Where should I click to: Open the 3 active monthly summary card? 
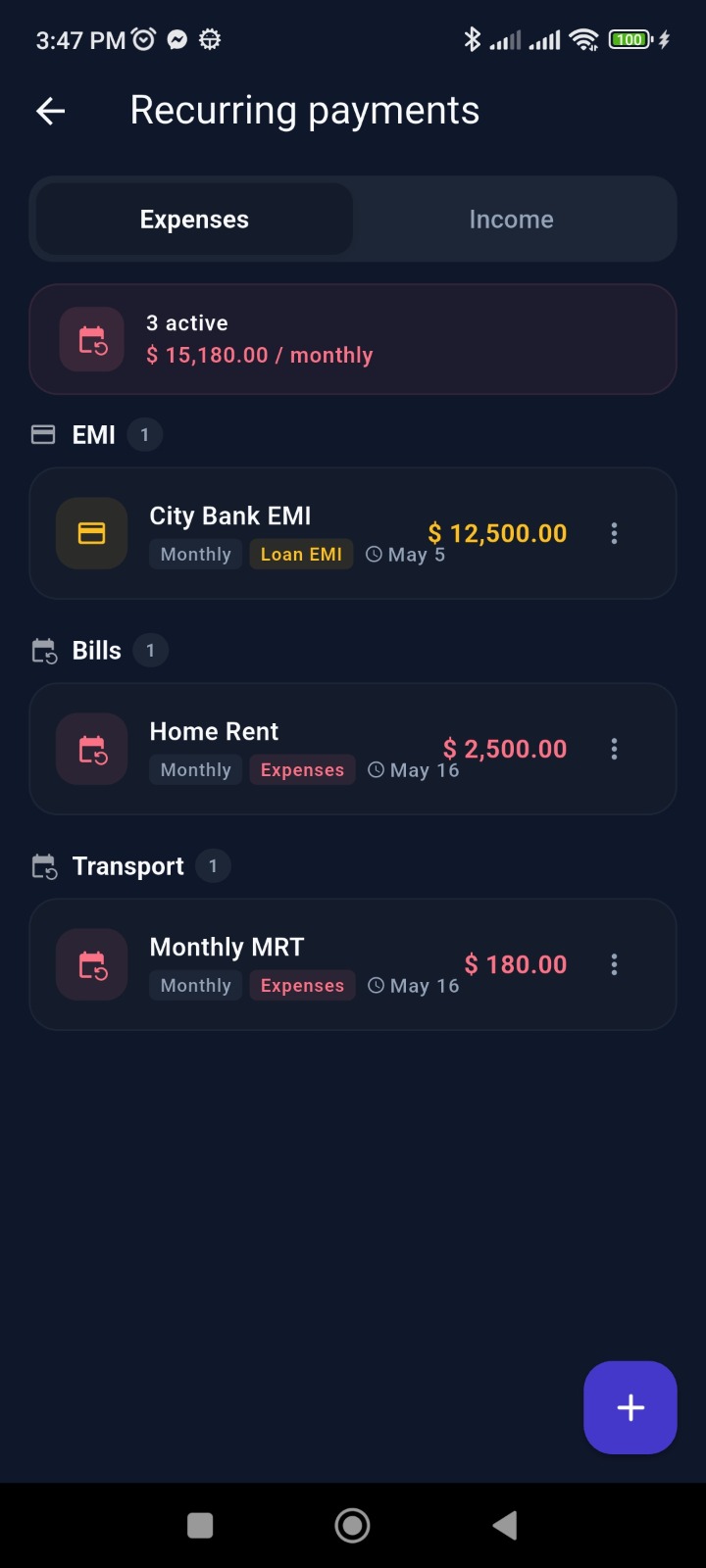[353, 339]
